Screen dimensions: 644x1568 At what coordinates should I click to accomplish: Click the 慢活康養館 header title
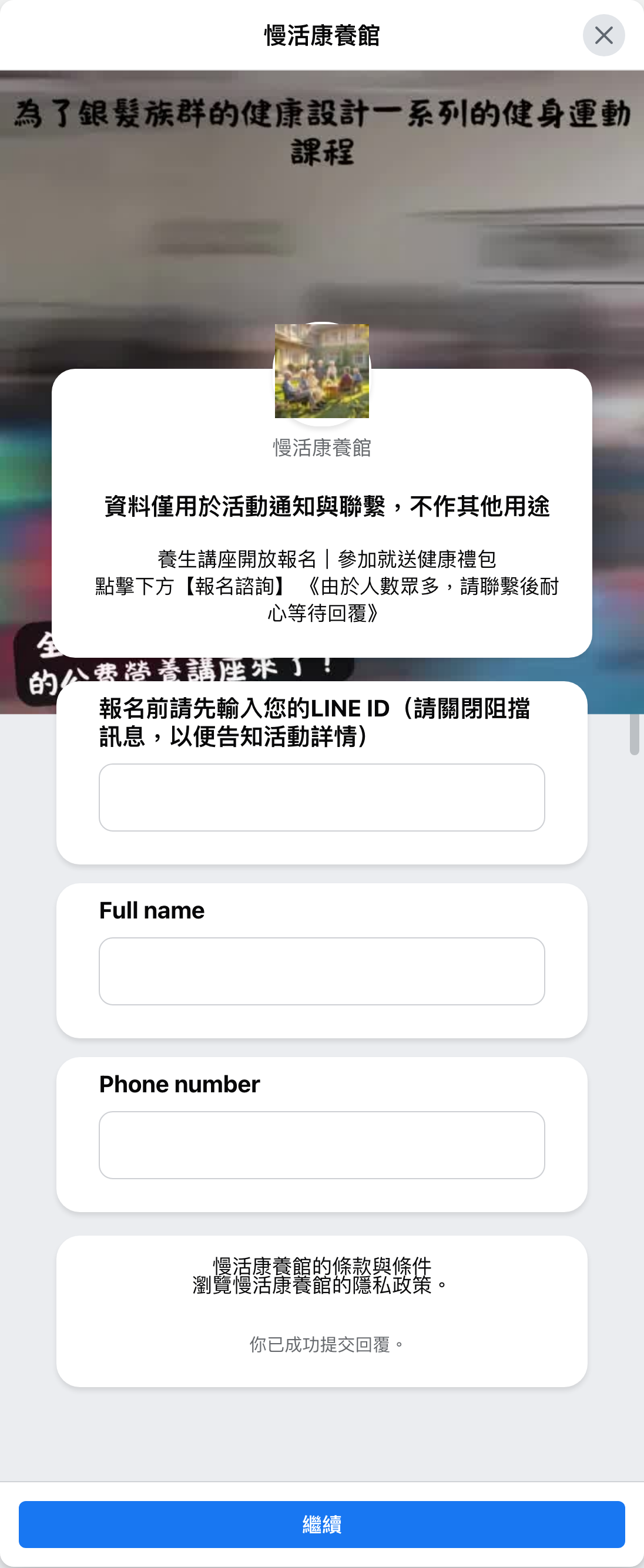(321, 35)
